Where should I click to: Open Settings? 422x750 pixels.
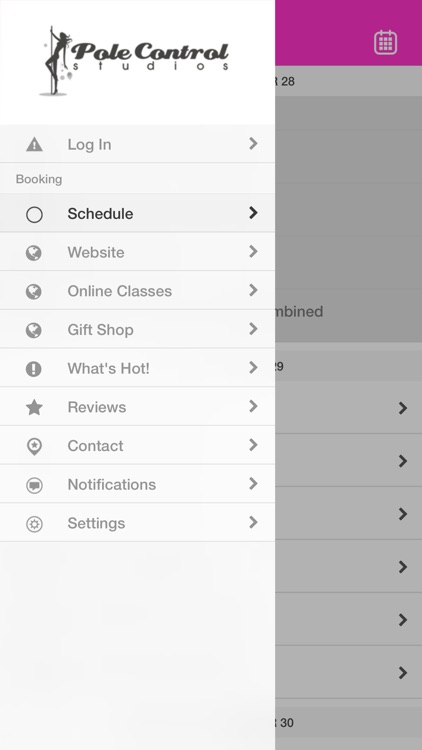pyautogui.click(x=137, y=523)
